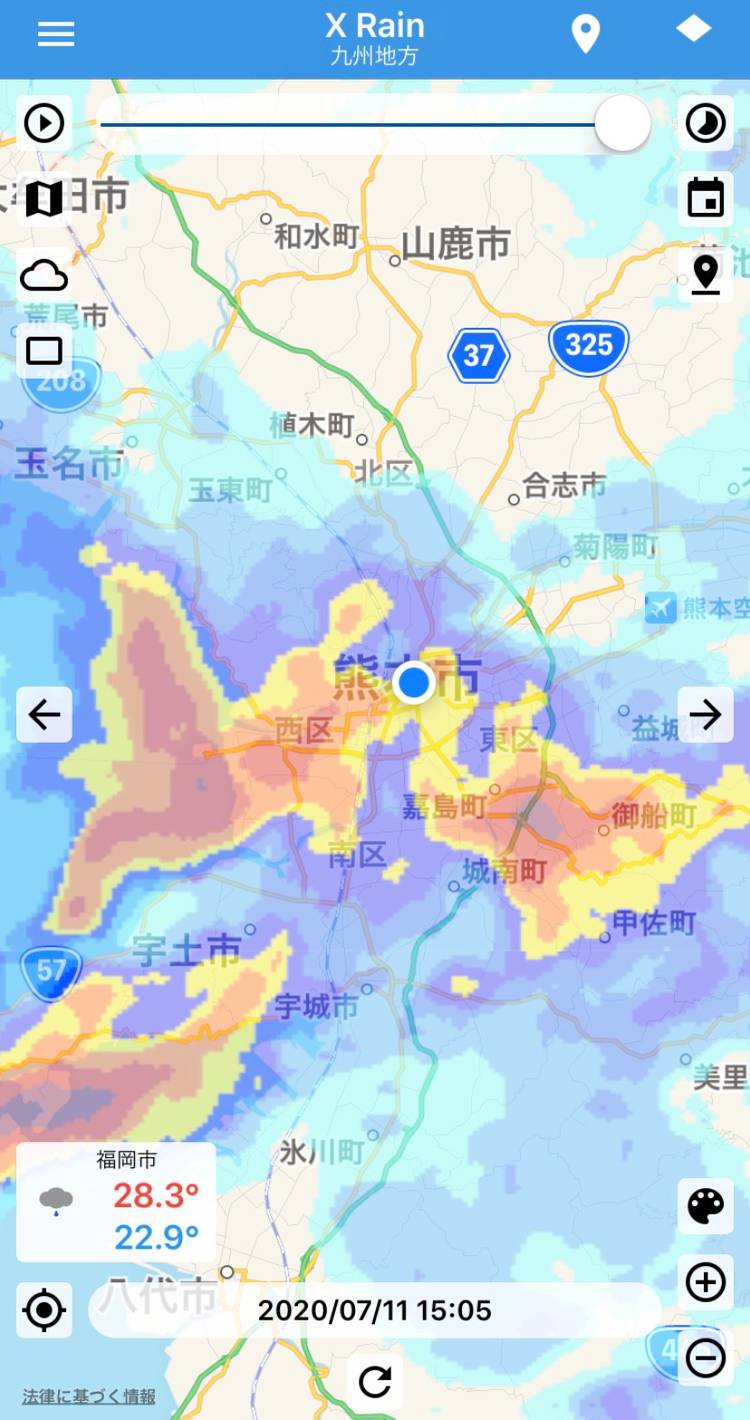Go to next time with right arrow
Image resolution: width=750 pixels, height=1420 pixels.
click(x=706, y=714)
